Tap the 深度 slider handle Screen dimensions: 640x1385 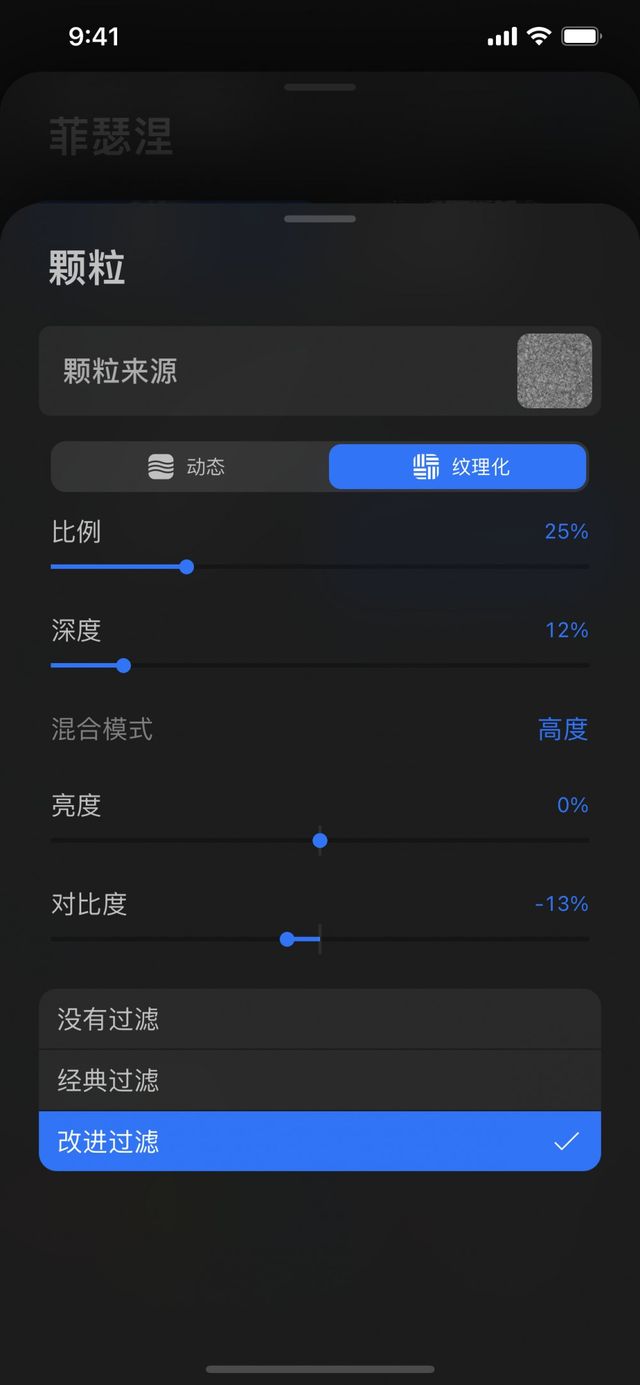pyautogui.click(x=123, y=665)
